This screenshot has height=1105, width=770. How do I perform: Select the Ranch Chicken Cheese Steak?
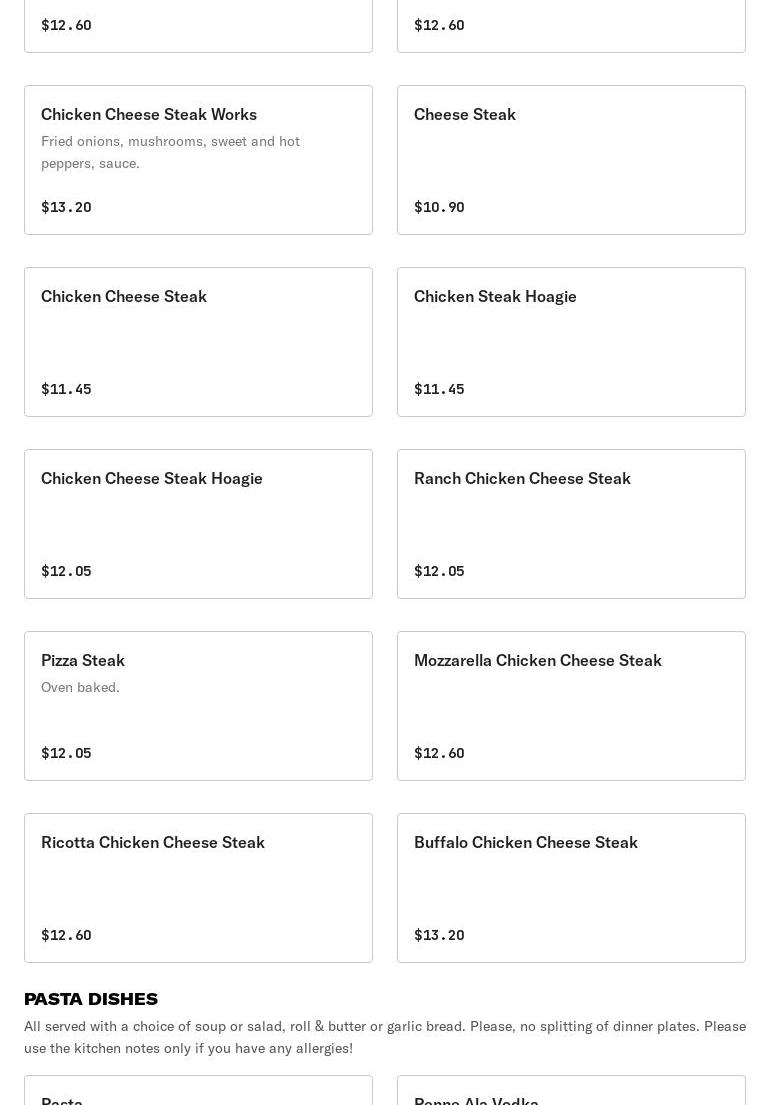(x=571, y=524)
